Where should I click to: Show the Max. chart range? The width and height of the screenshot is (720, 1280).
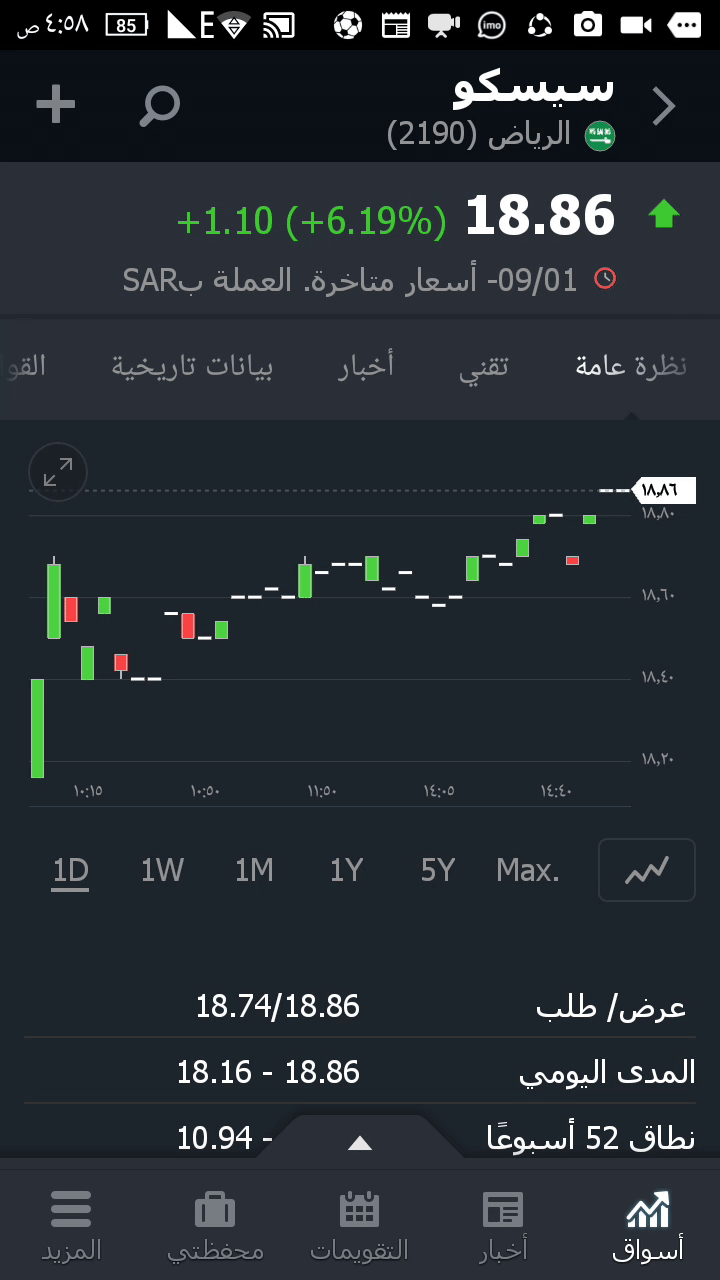click(x=528, y=871)
